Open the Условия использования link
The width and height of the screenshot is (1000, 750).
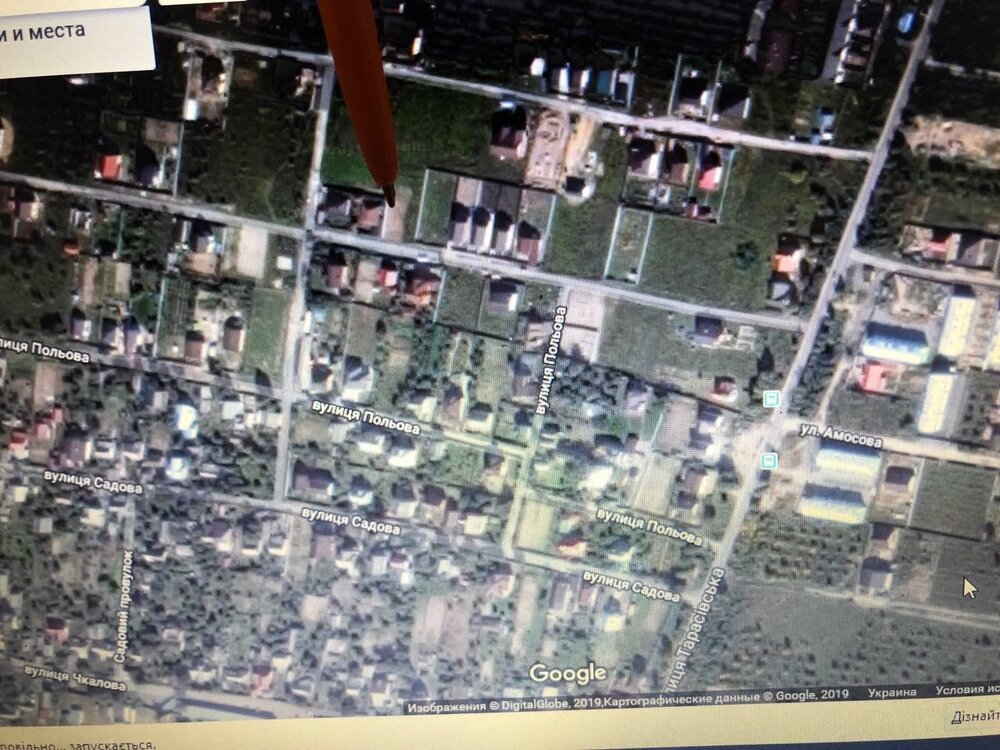(967, 689)
